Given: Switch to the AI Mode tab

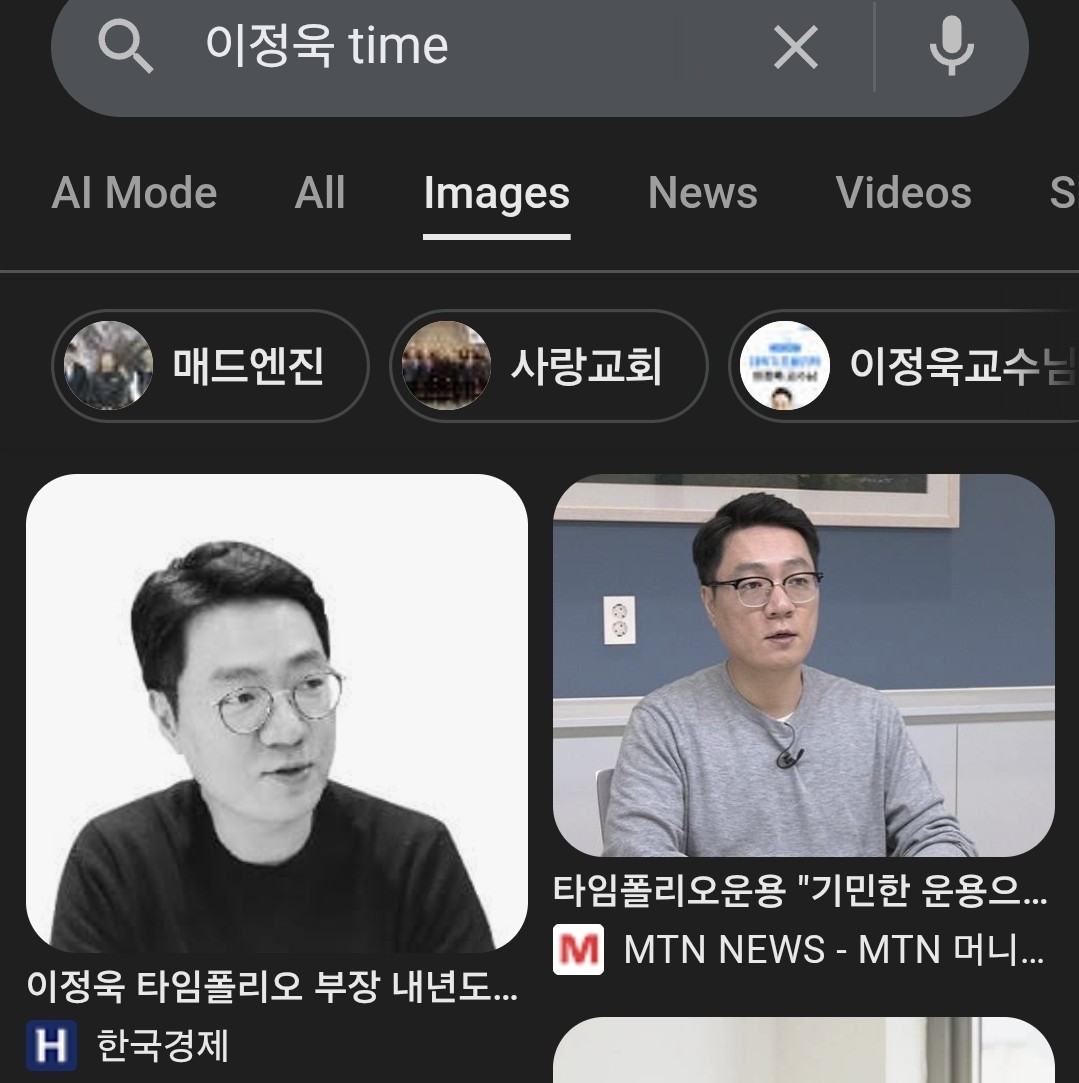Looking at the screenshot, I should click(134, 193).
